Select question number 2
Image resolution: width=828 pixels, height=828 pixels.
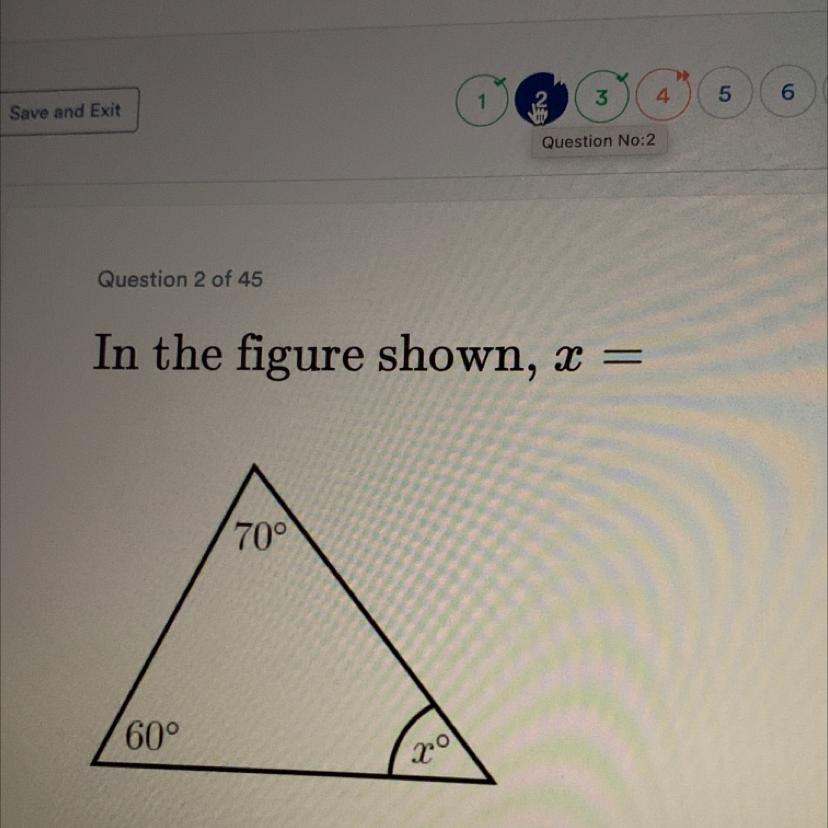(x=541, y=99)
